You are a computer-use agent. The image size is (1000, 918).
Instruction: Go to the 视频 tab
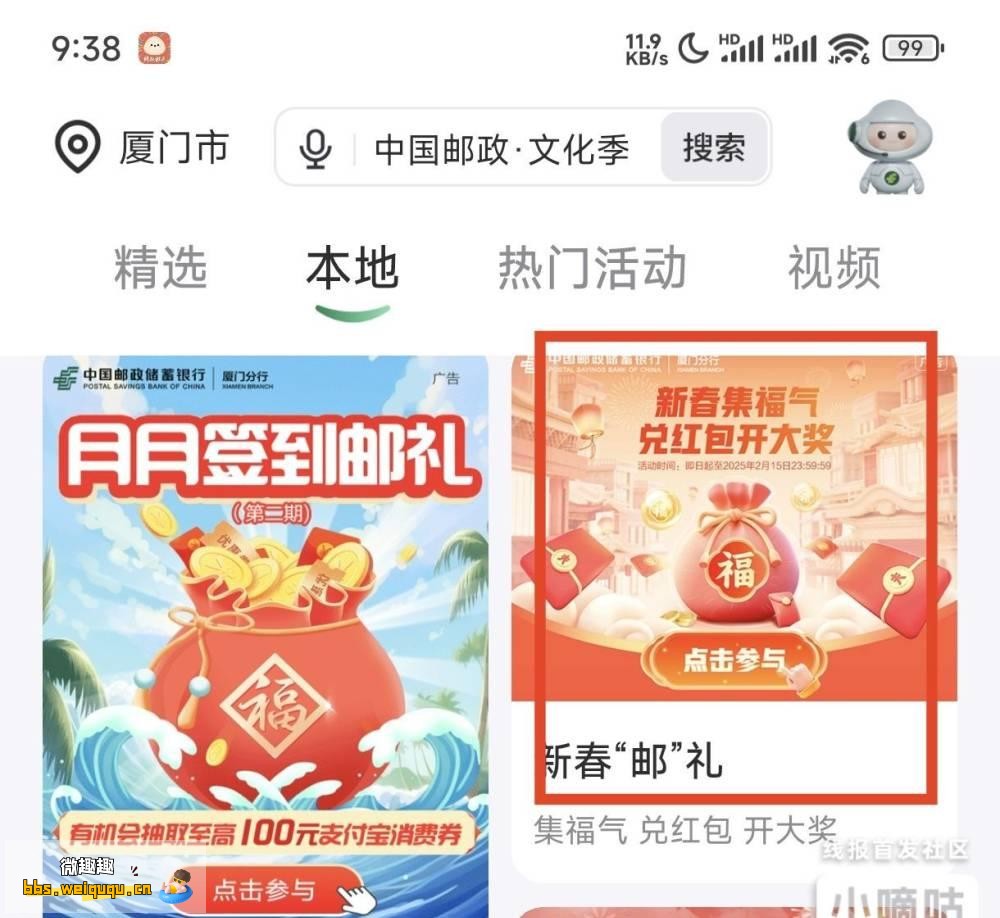coord(833,268)
